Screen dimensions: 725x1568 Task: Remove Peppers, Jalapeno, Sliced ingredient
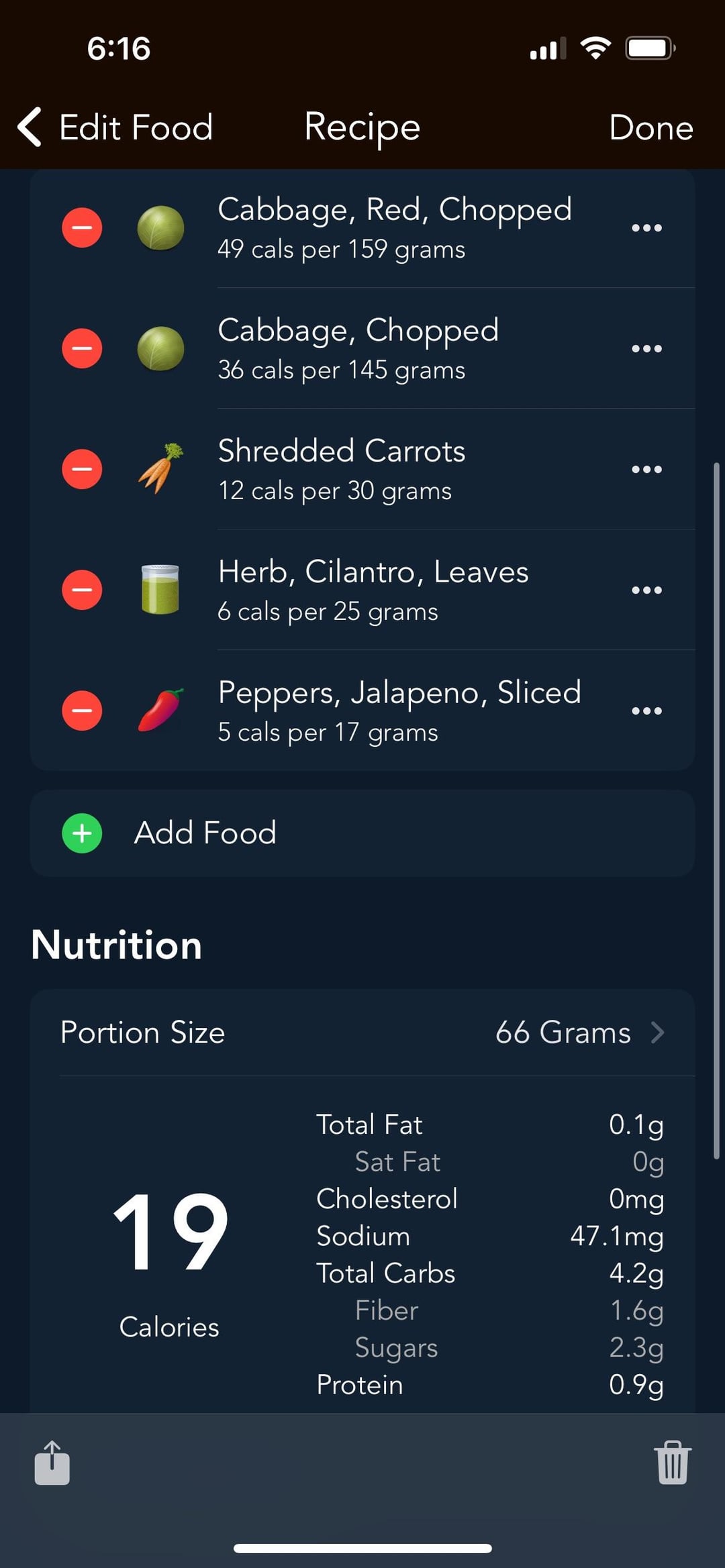coord(82,711)
